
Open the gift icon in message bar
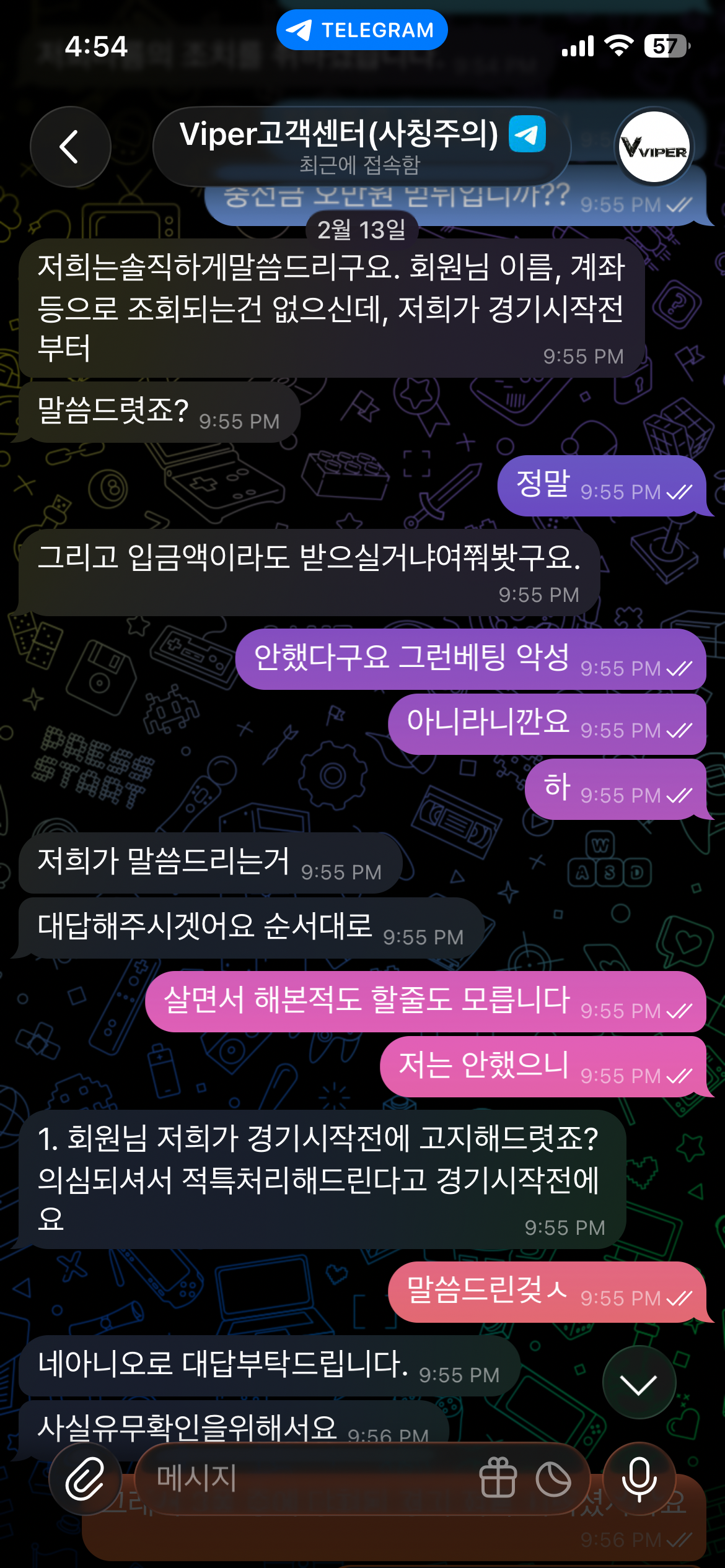[x=498, y=1479]
